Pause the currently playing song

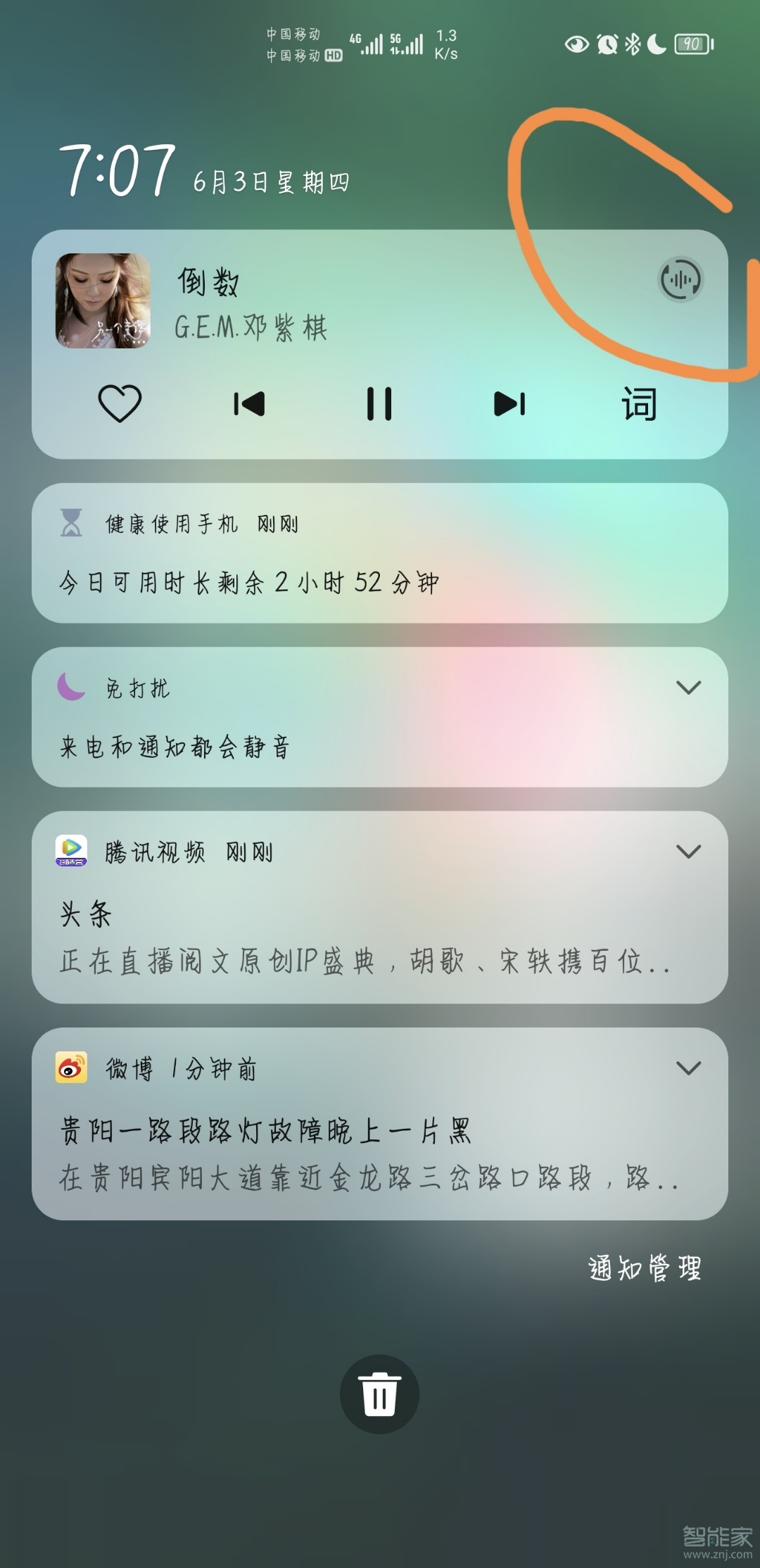(x=379, y=403)
